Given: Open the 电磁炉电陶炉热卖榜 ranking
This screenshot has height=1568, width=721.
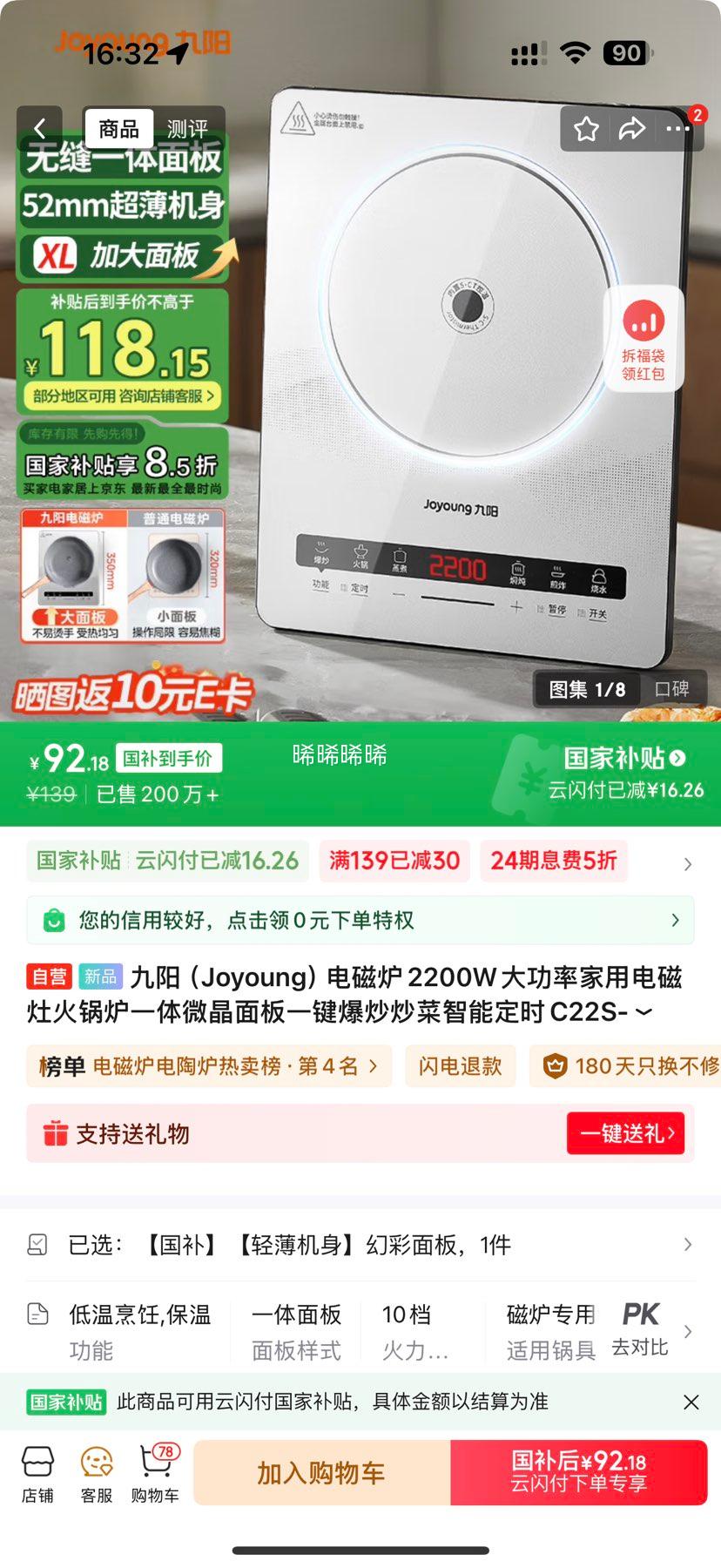Looking at the screenshot, I should pos(209,1066).
